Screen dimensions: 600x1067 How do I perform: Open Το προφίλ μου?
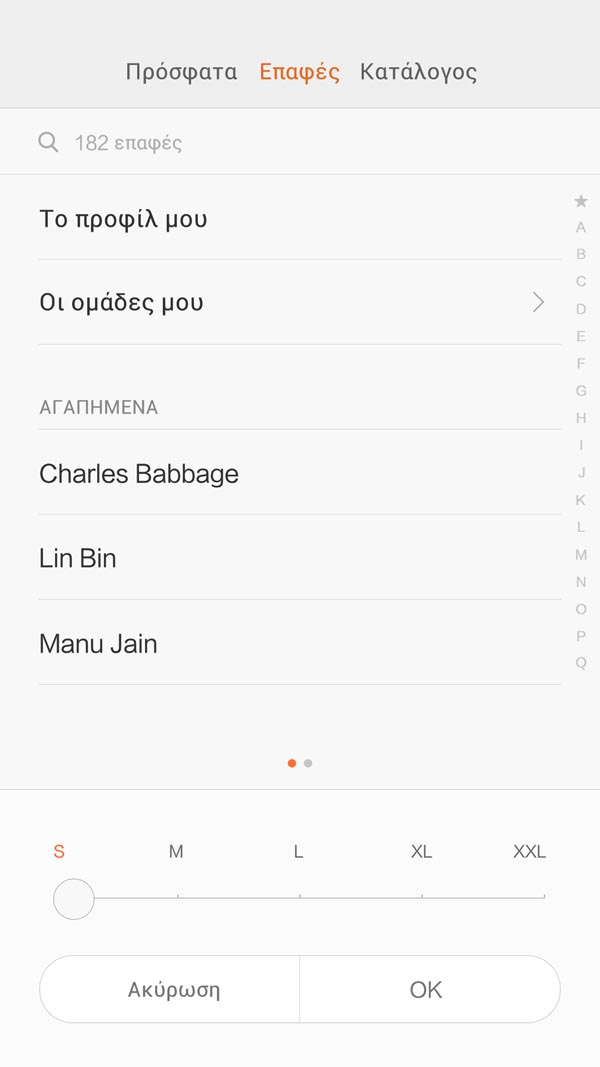[300, 218]
